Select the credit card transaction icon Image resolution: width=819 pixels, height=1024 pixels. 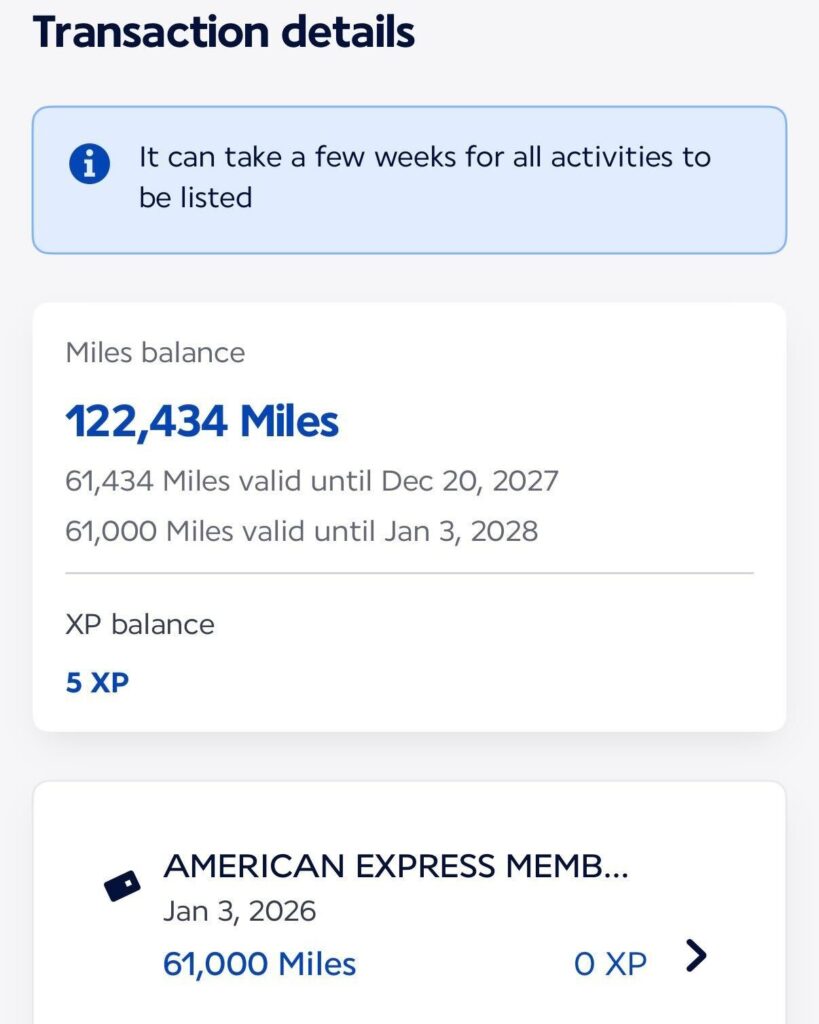tap(120, 882)
